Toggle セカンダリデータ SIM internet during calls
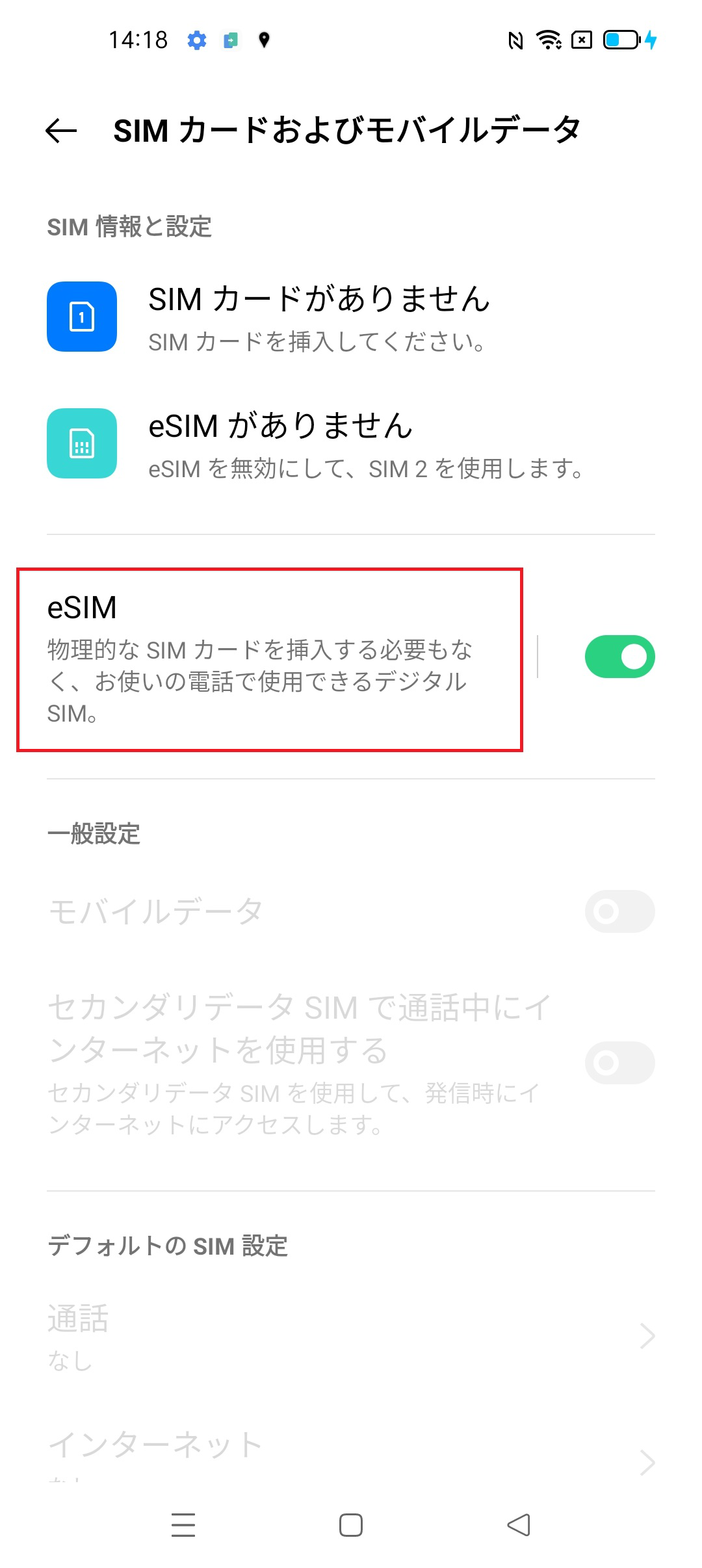Viewport: 702px width, 1568px height. 619,1062
